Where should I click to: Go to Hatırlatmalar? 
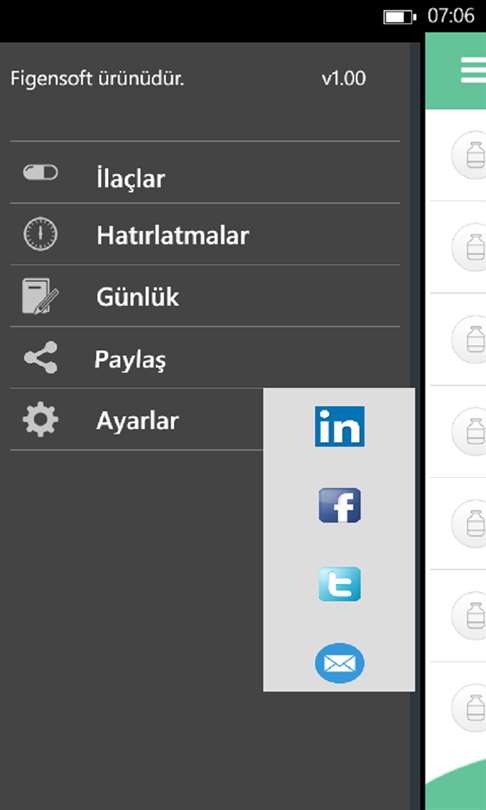(x=205, y=235)
